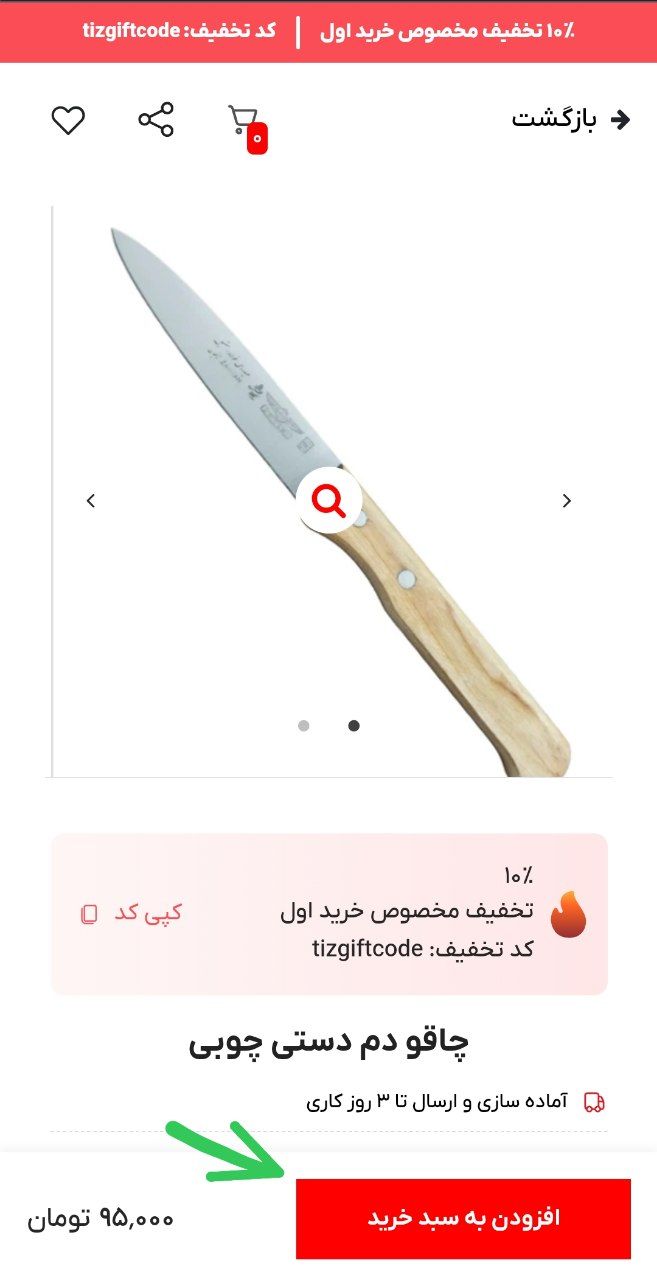657x1280 pixels.
Task: Zoom product image with magnifier icon
Action: coord(328,499)
